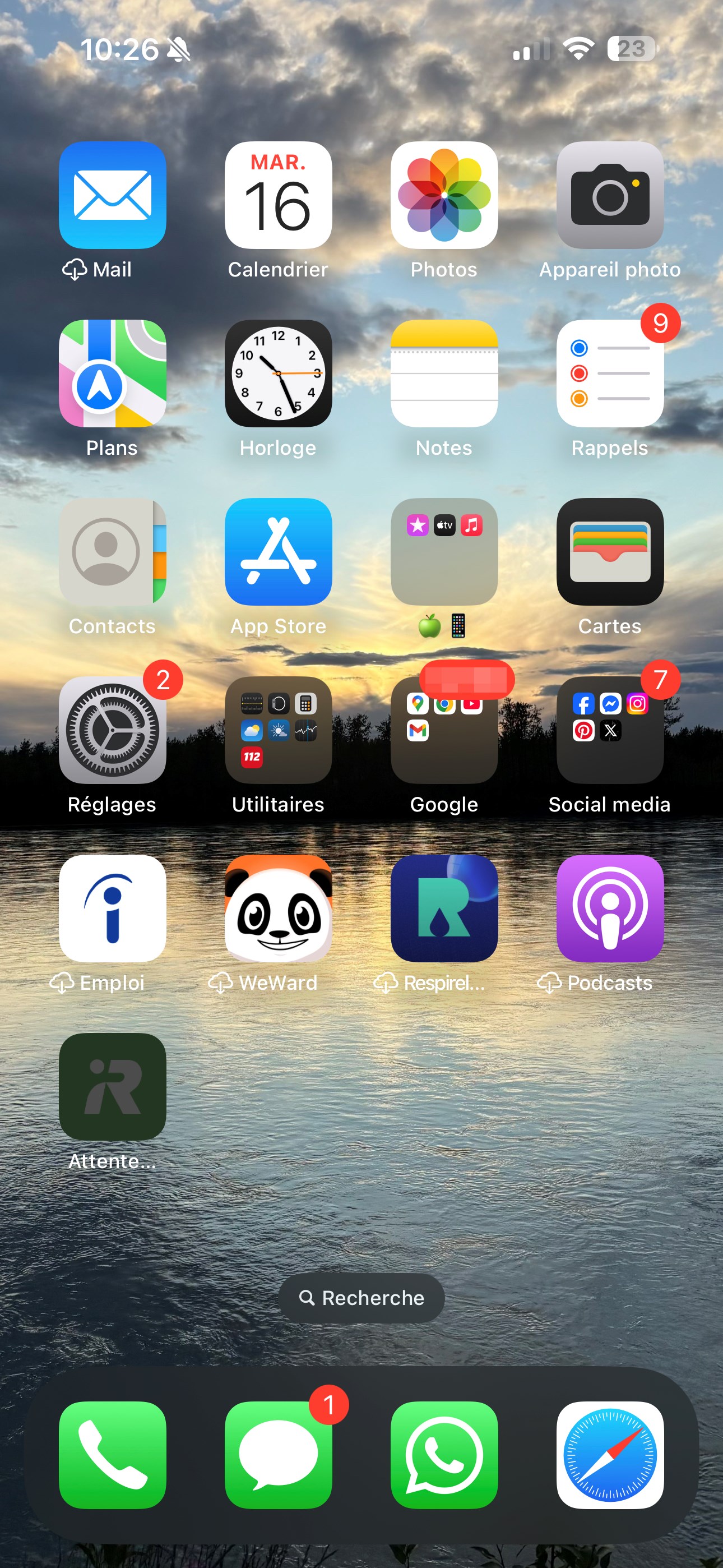
Task: Tap the Recherche search pill
Action: [x=361, y=1298]
